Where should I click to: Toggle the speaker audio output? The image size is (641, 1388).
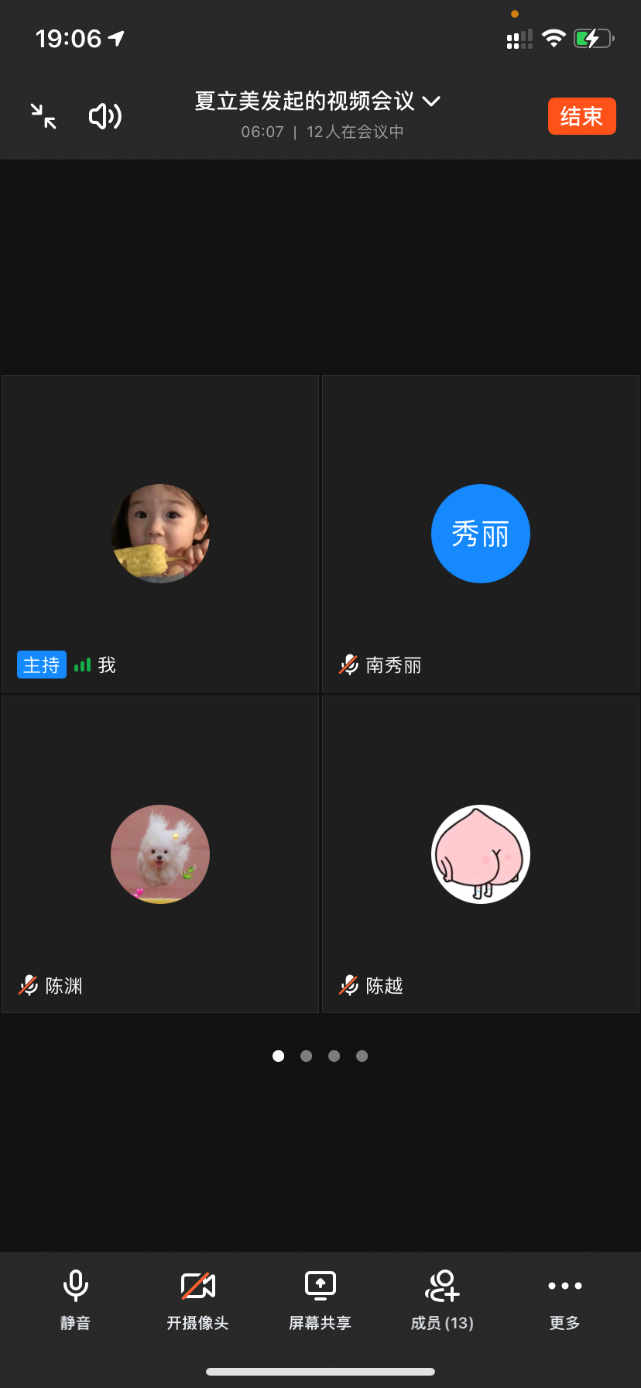click(105, 116)
